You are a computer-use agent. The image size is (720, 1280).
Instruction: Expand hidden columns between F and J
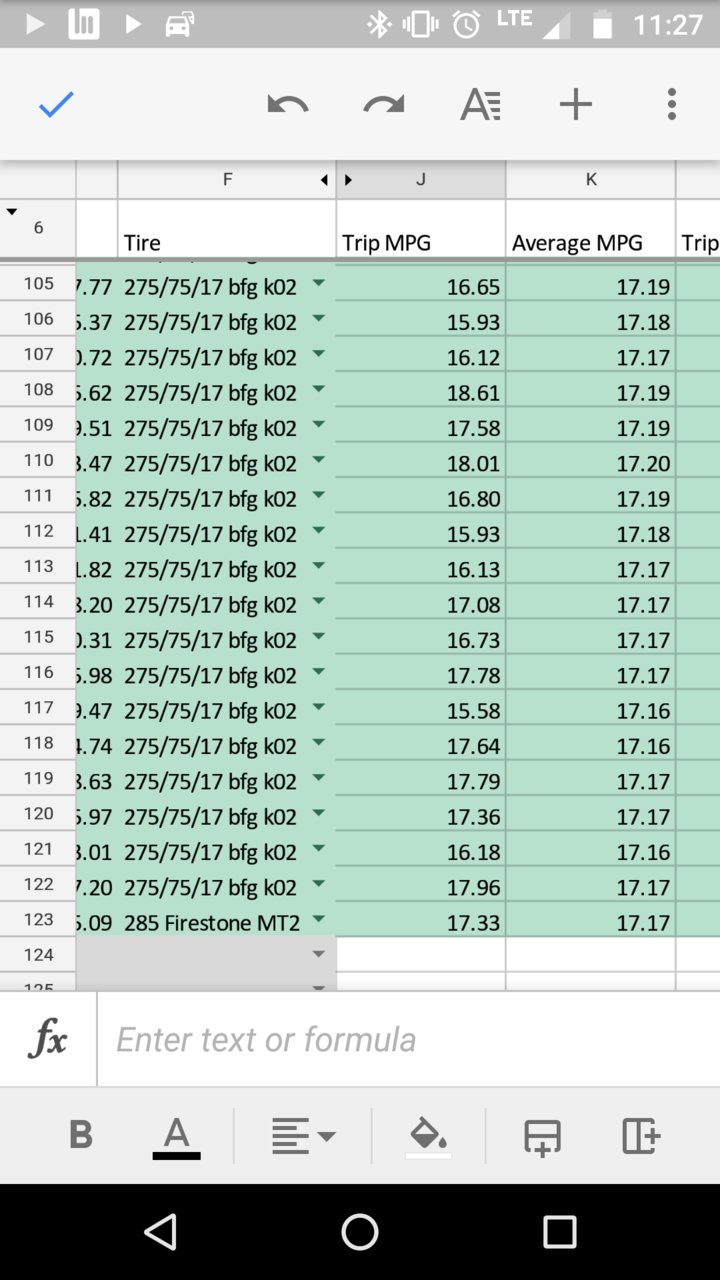(x=336, y=180)
